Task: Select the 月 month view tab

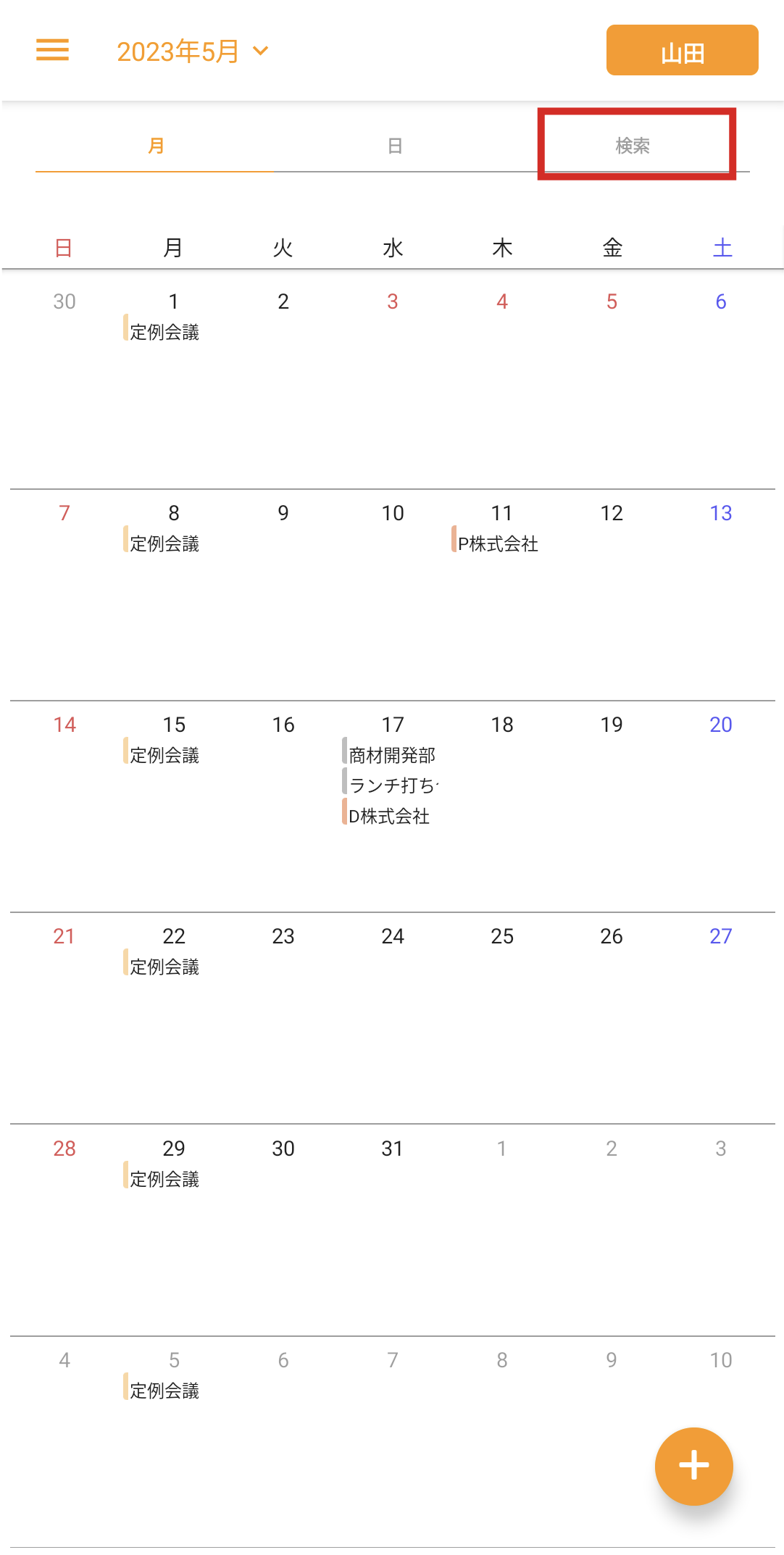Action: pos(156,146)
